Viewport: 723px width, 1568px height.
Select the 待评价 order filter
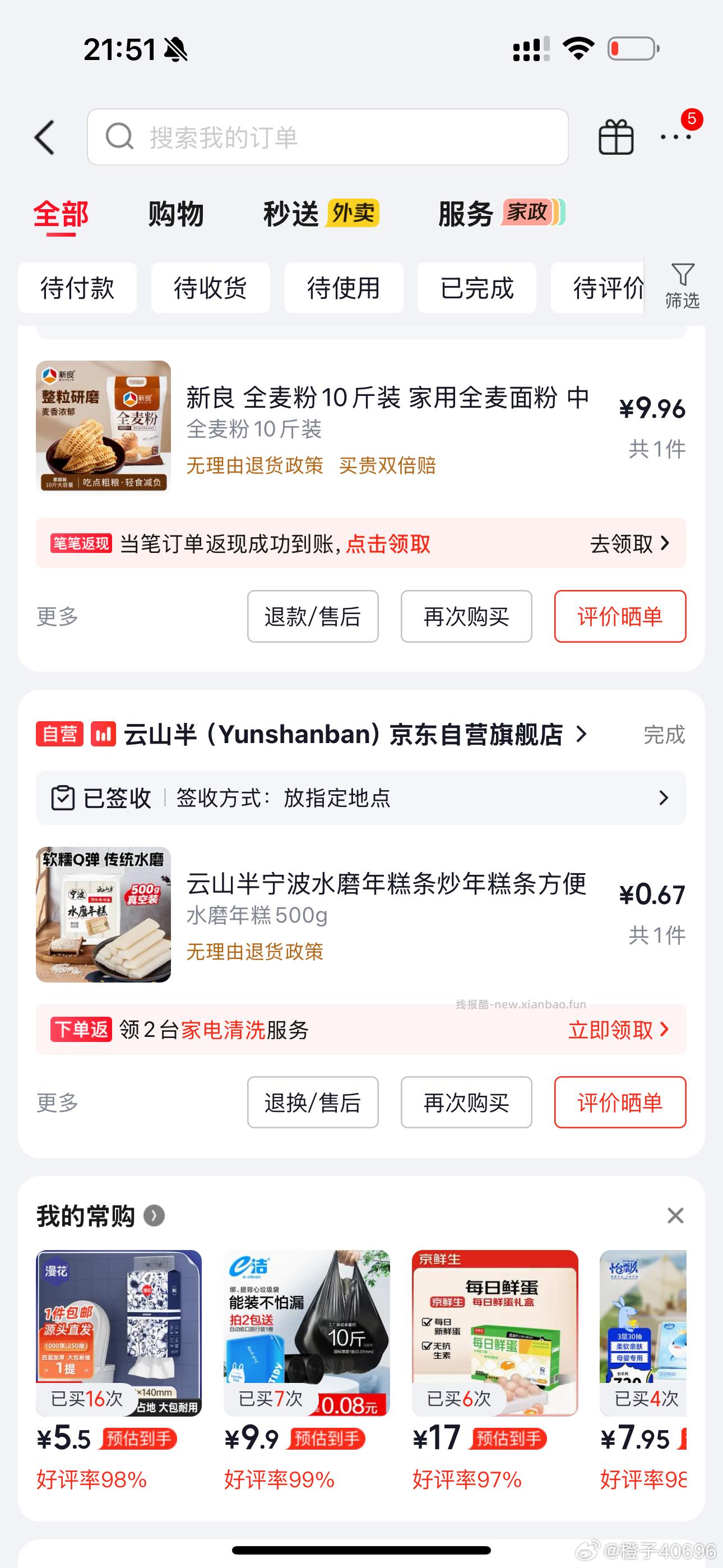coord(609,287)
